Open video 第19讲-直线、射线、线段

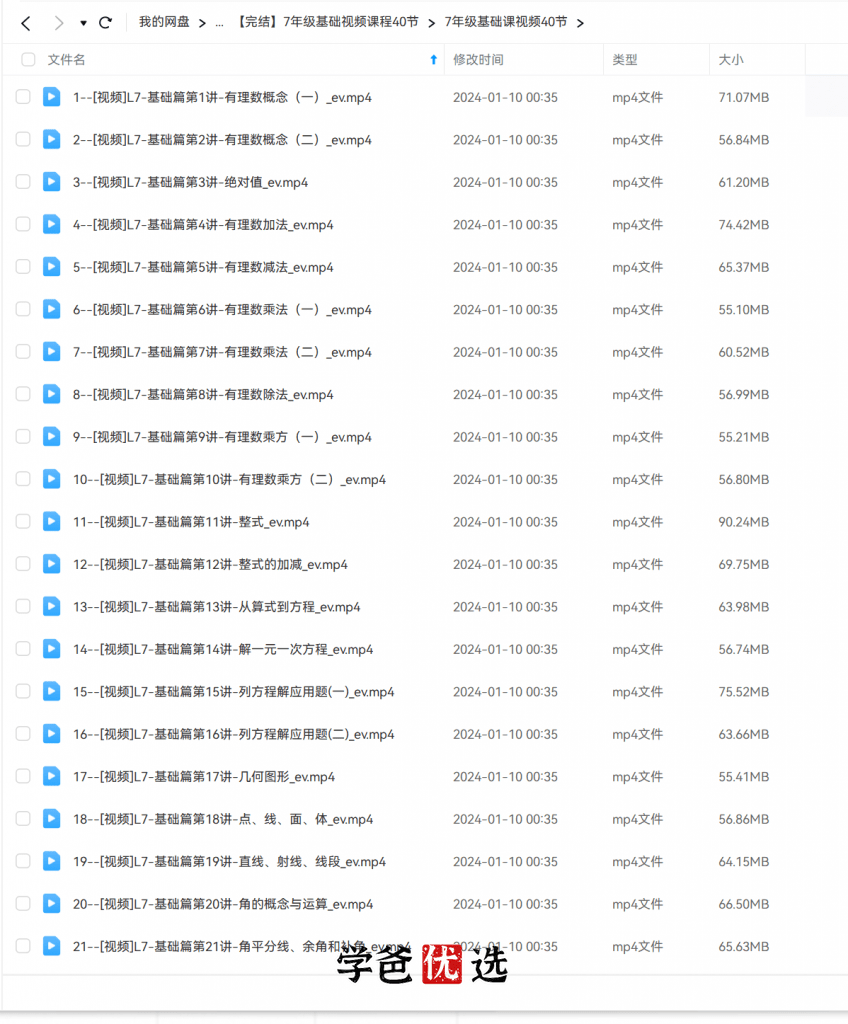pyautogui.click(x=229, y=861)
